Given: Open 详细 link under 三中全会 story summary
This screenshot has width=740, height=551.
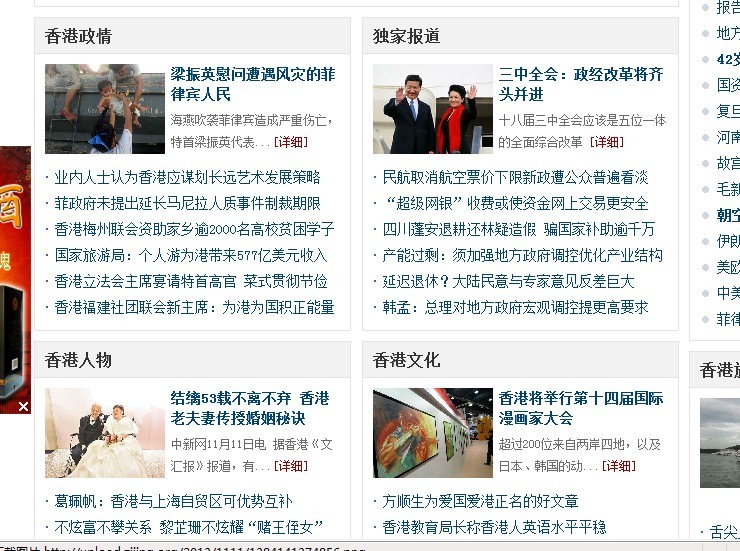Looking at the screenshot, I should point(607,142).
